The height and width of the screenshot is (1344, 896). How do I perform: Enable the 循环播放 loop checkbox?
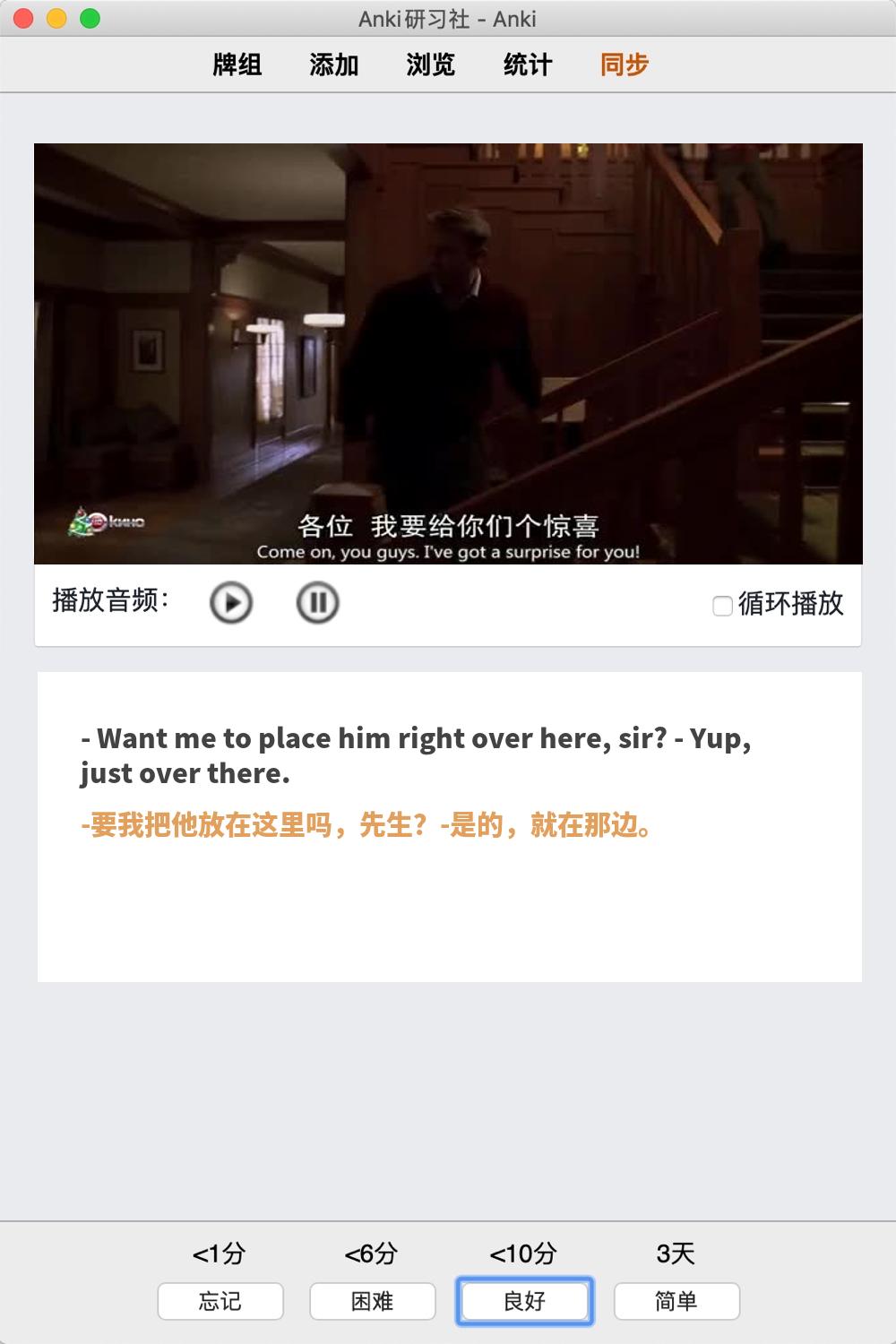722,606
